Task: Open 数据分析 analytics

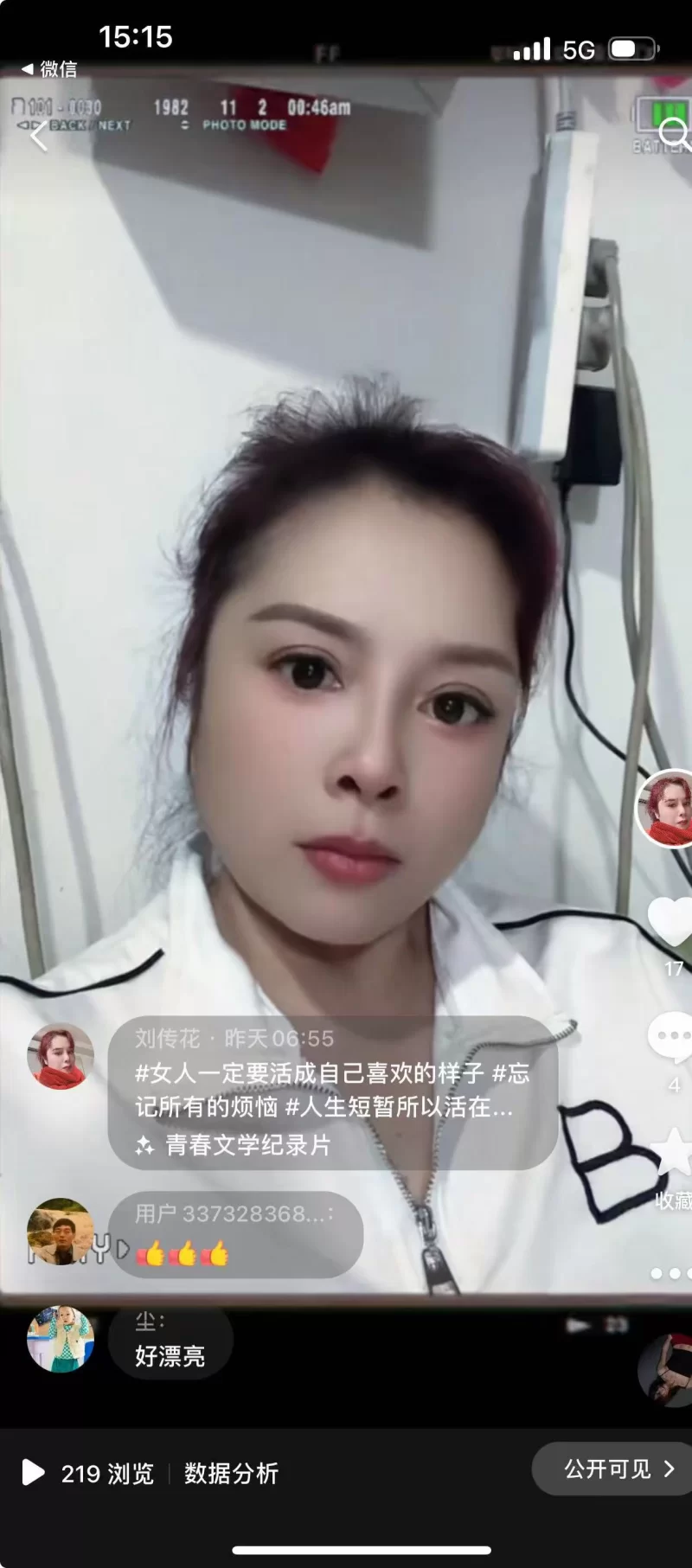Action: point(231,1473)
